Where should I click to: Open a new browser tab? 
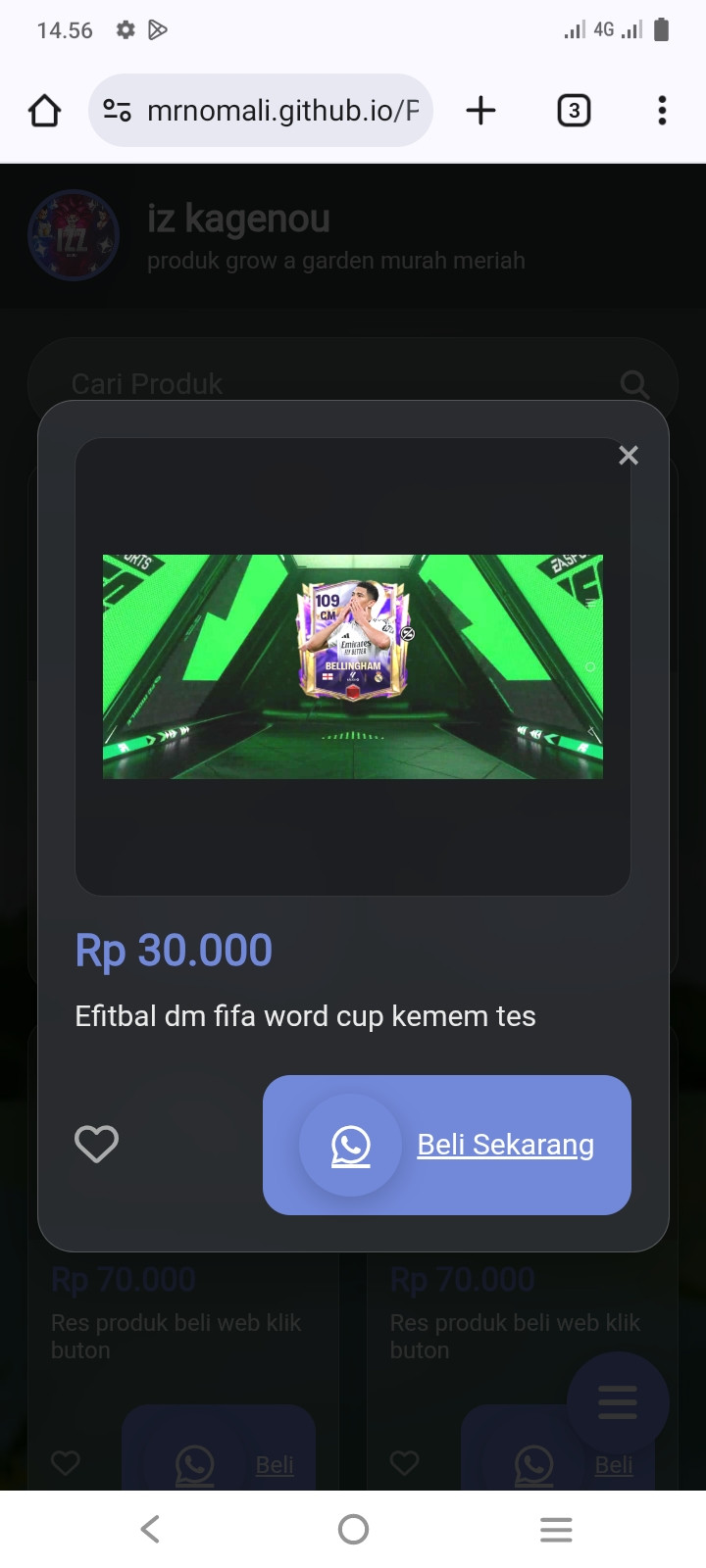480,111
